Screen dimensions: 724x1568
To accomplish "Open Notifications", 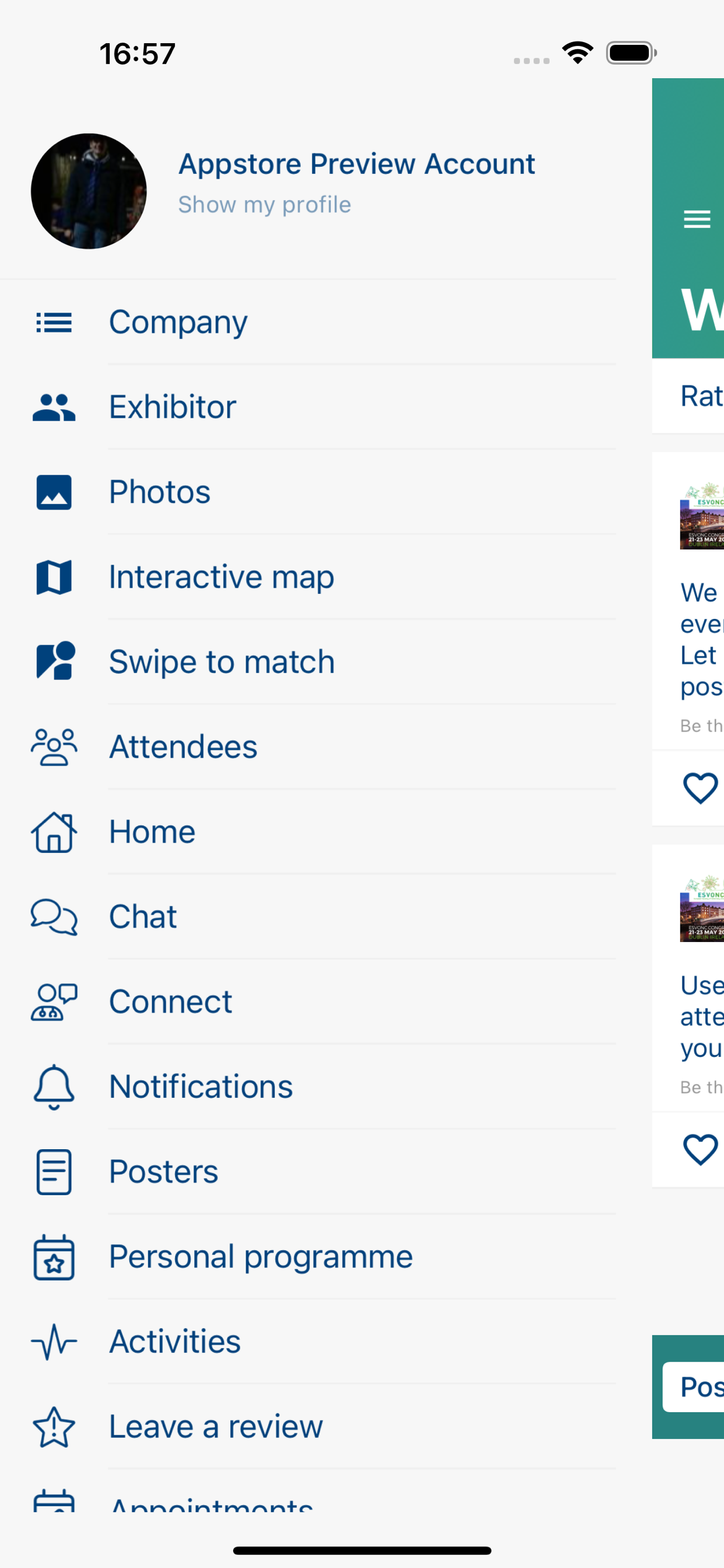I will [x=308, y=1087].
